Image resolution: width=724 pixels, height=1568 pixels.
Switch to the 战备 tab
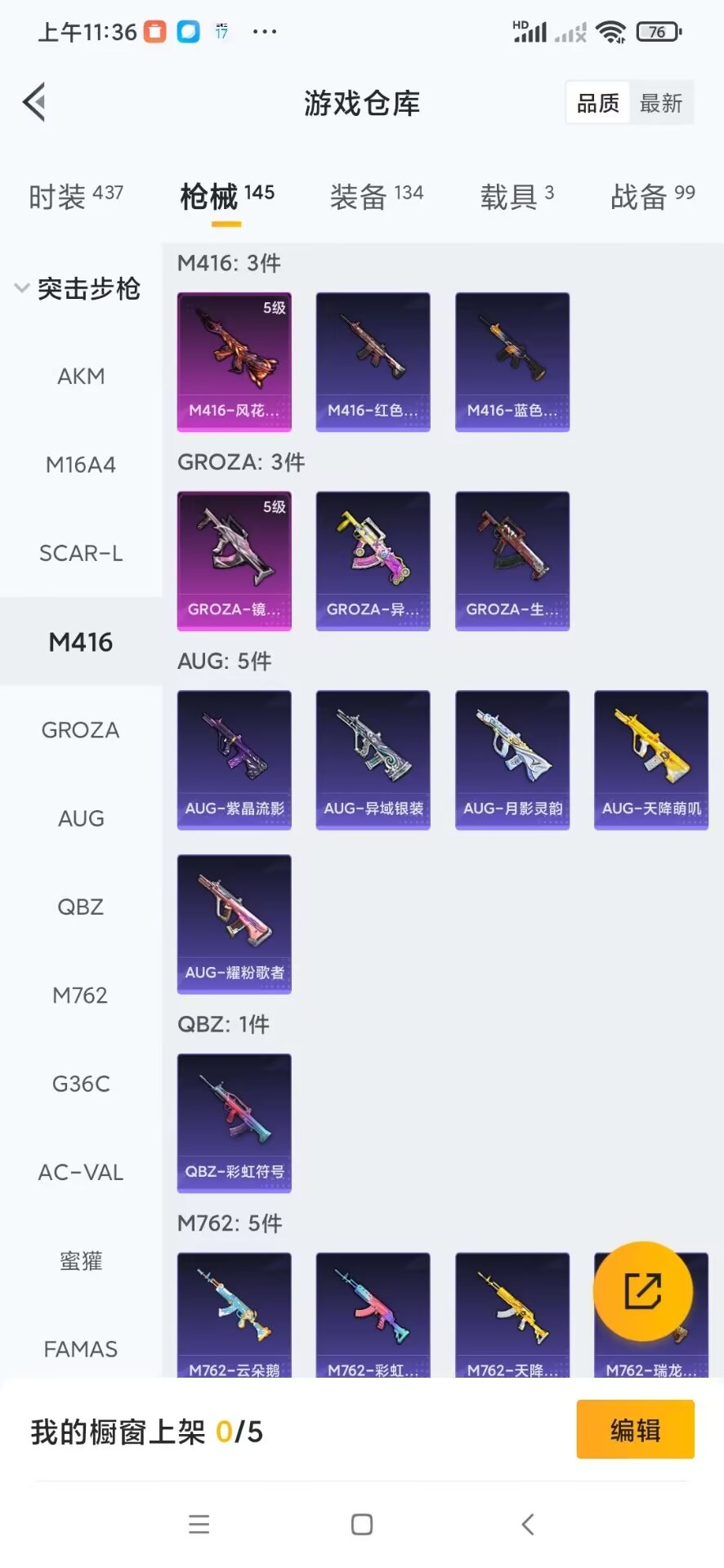pyautogui.click(x=653, y=196)
